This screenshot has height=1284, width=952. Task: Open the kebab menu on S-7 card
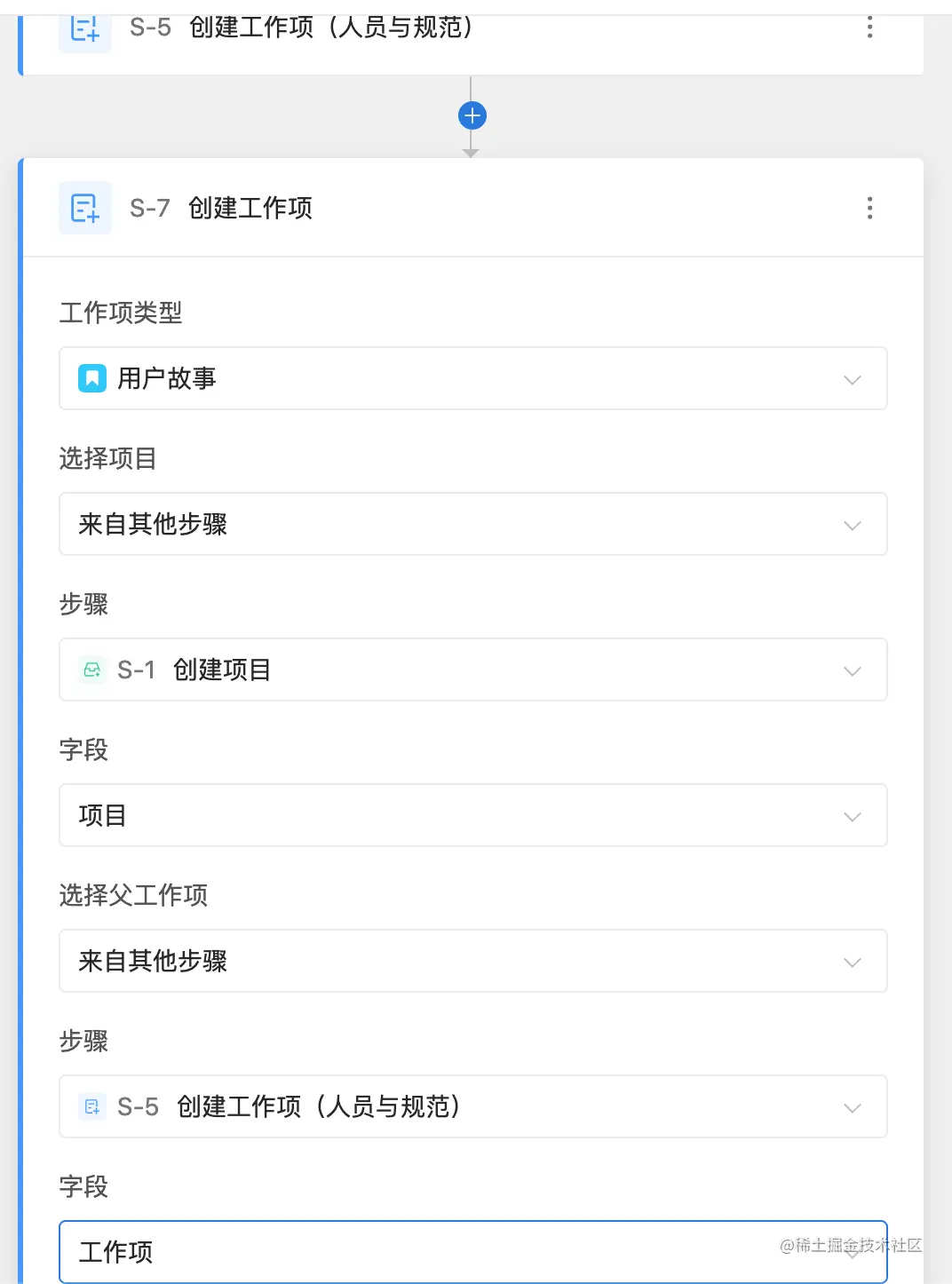[869, 207]
